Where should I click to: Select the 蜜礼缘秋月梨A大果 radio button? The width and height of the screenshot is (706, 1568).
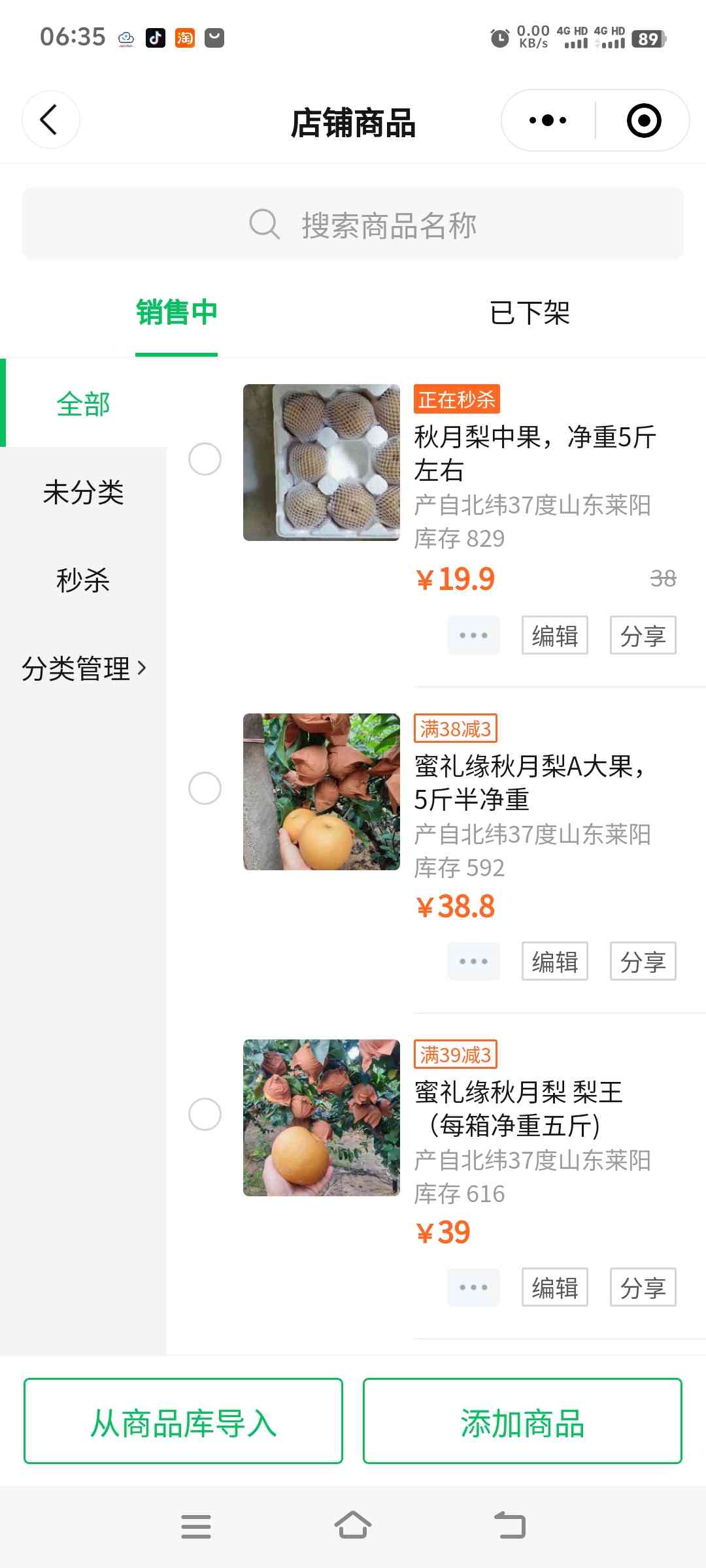(205, 789)
